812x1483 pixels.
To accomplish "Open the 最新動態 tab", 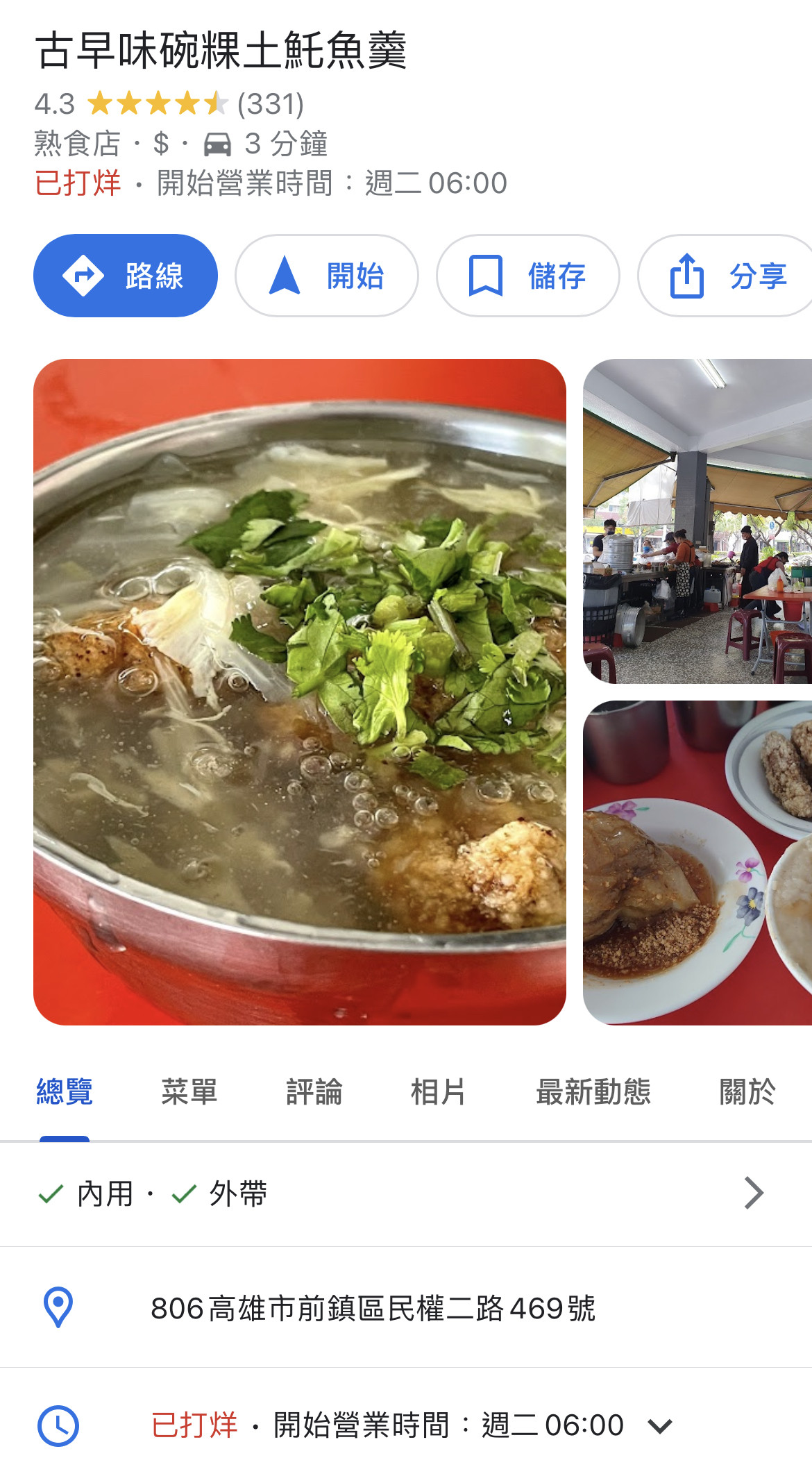I will click(x=593, y=1092).
